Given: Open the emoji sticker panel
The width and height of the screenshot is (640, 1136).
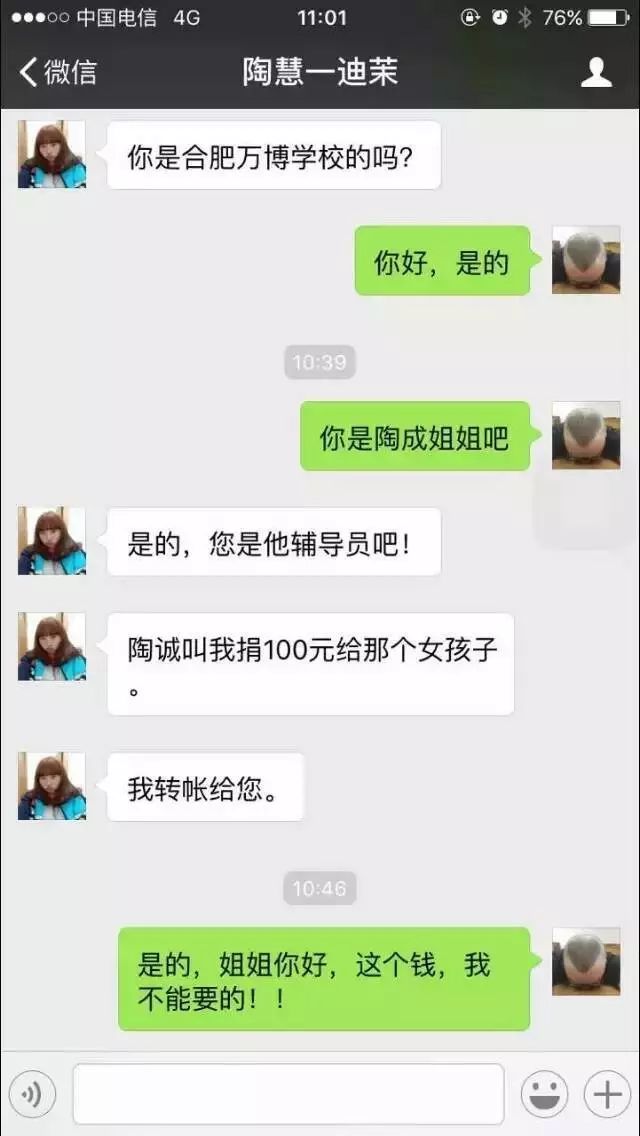Looking at the screenshot, I should pyautogui.click(x=545, y=1096).
